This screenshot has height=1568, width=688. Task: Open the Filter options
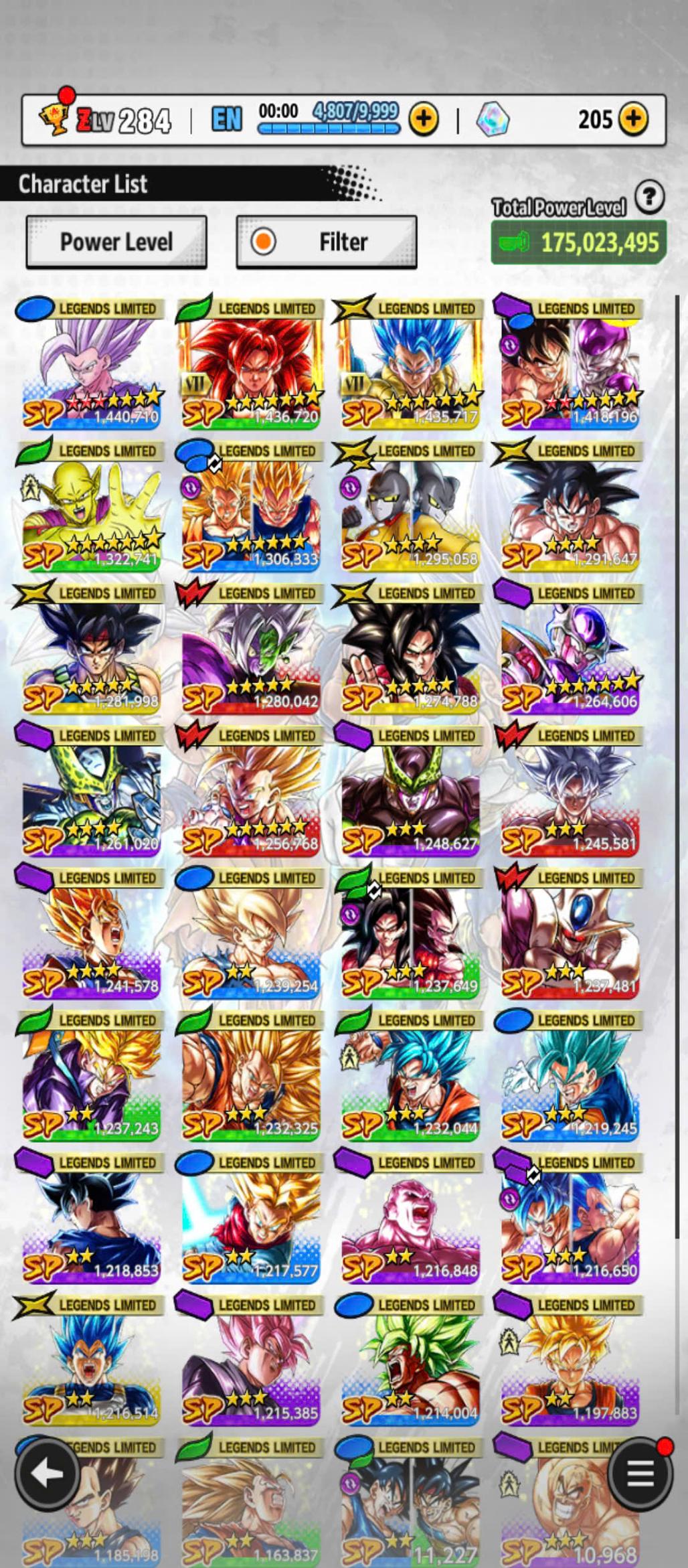(327, 242)
